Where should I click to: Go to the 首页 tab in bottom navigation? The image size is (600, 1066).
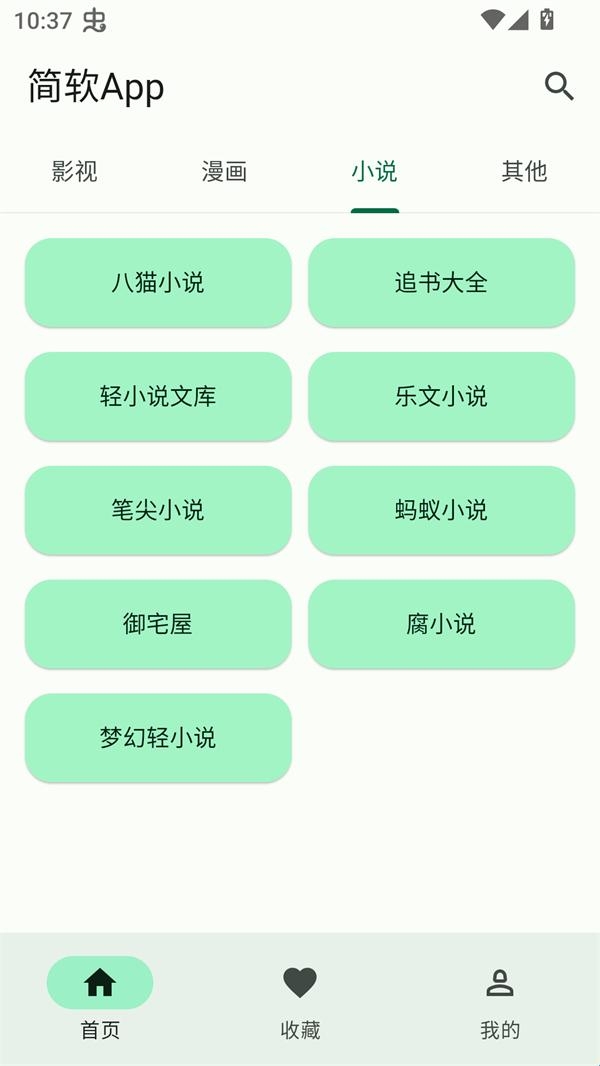[x=100, y=998]
